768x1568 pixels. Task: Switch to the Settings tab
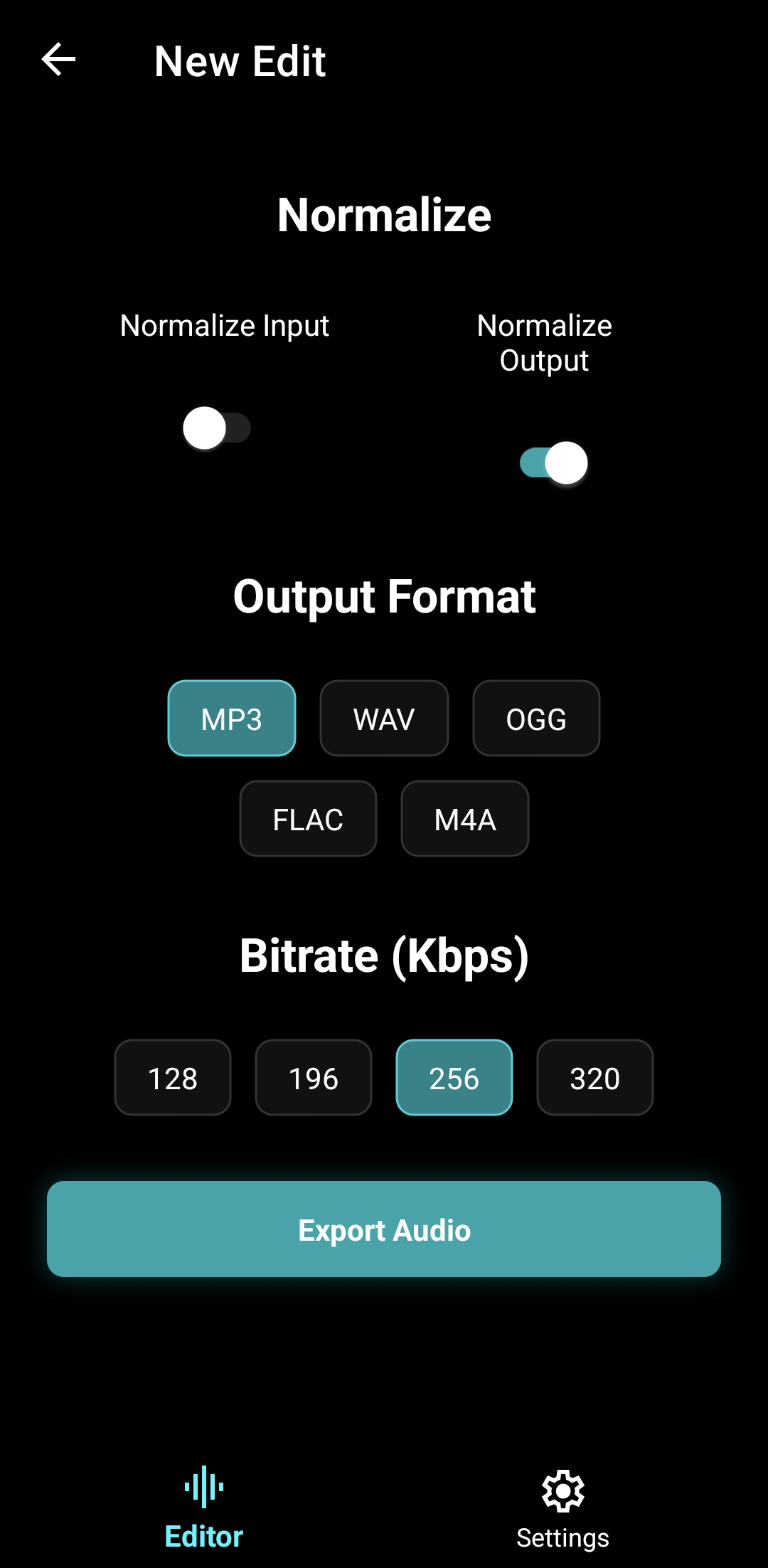[x=562, y=1535]
